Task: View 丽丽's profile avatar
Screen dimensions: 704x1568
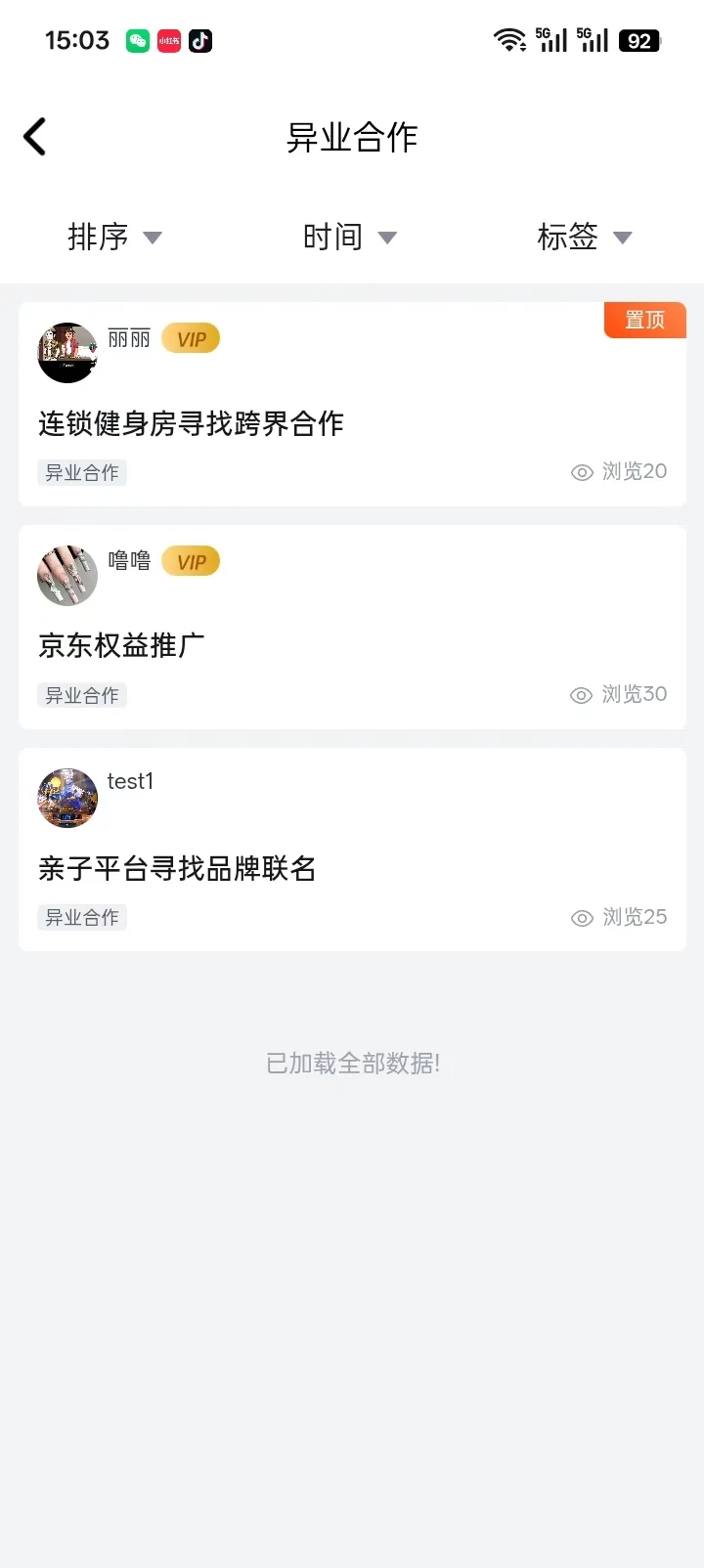Action: (67, 353)
